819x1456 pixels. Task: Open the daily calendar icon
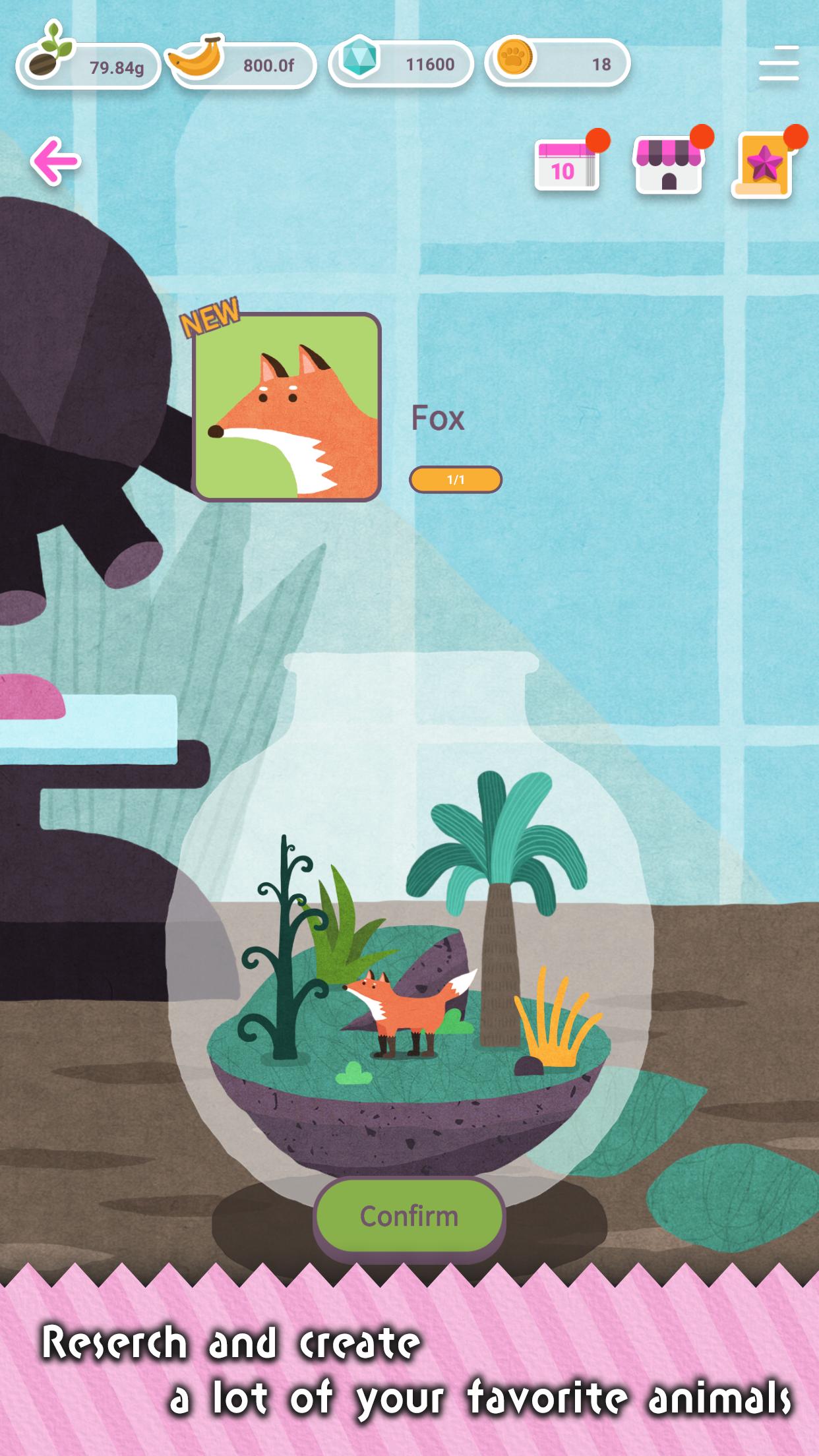coord(566,166)
